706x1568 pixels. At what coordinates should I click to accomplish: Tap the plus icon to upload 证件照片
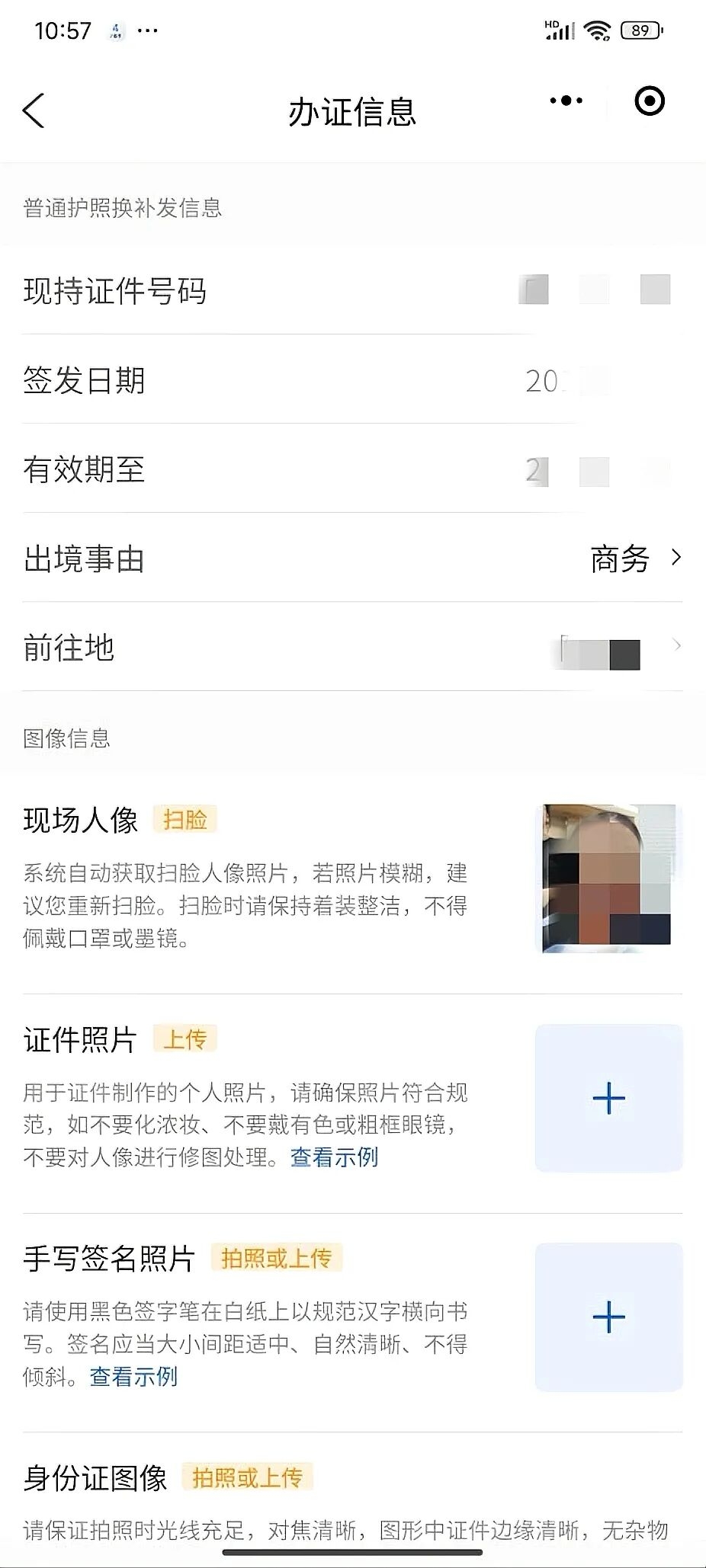pos(608,1097)
